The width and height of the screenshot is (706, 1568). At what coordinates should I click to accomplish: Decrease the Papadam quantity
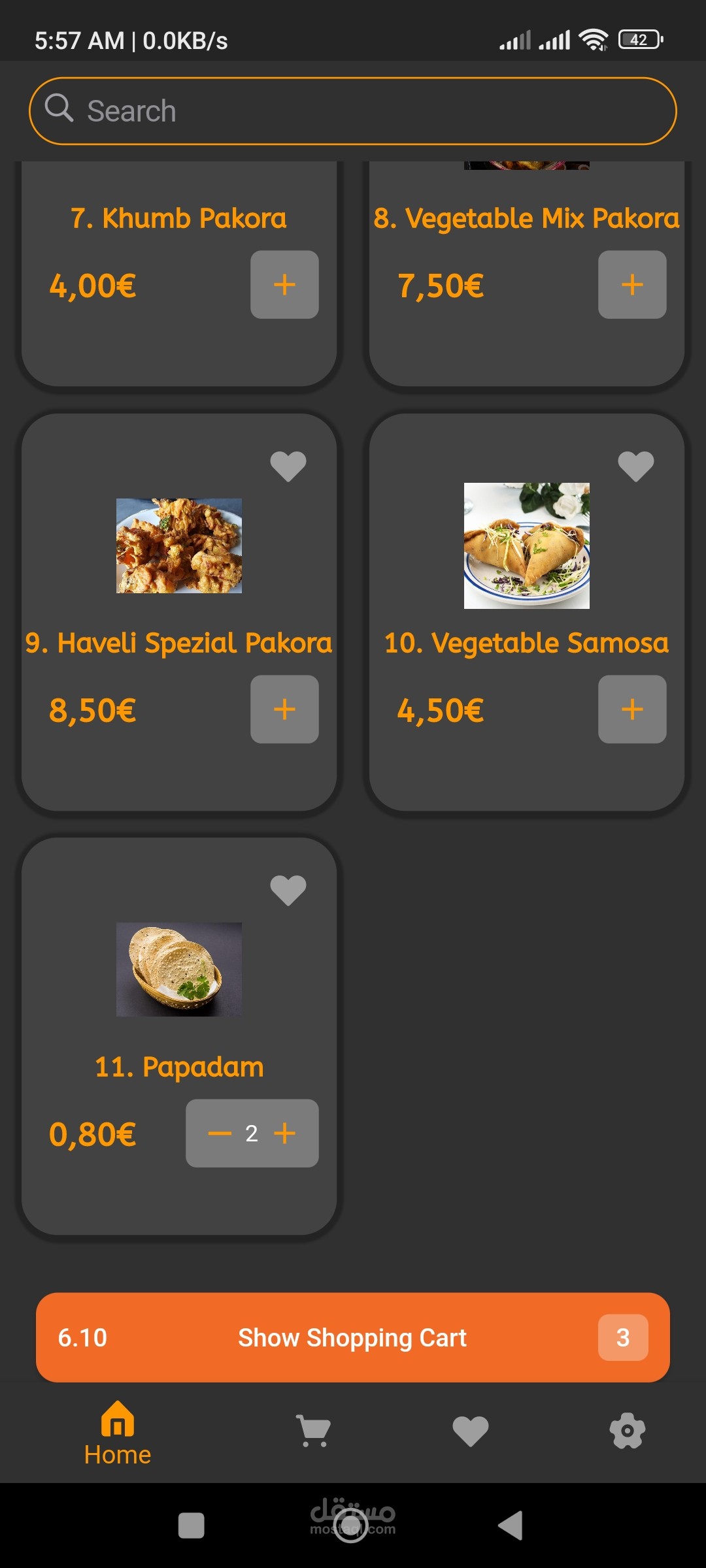220,1134
